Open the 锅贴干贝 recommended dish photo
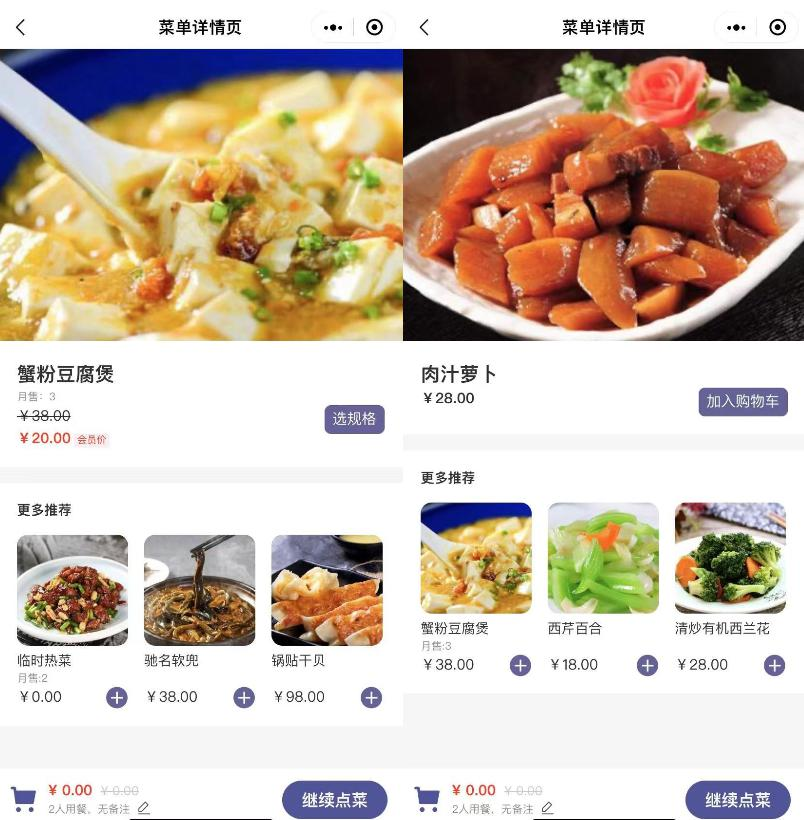 [327, 590]
